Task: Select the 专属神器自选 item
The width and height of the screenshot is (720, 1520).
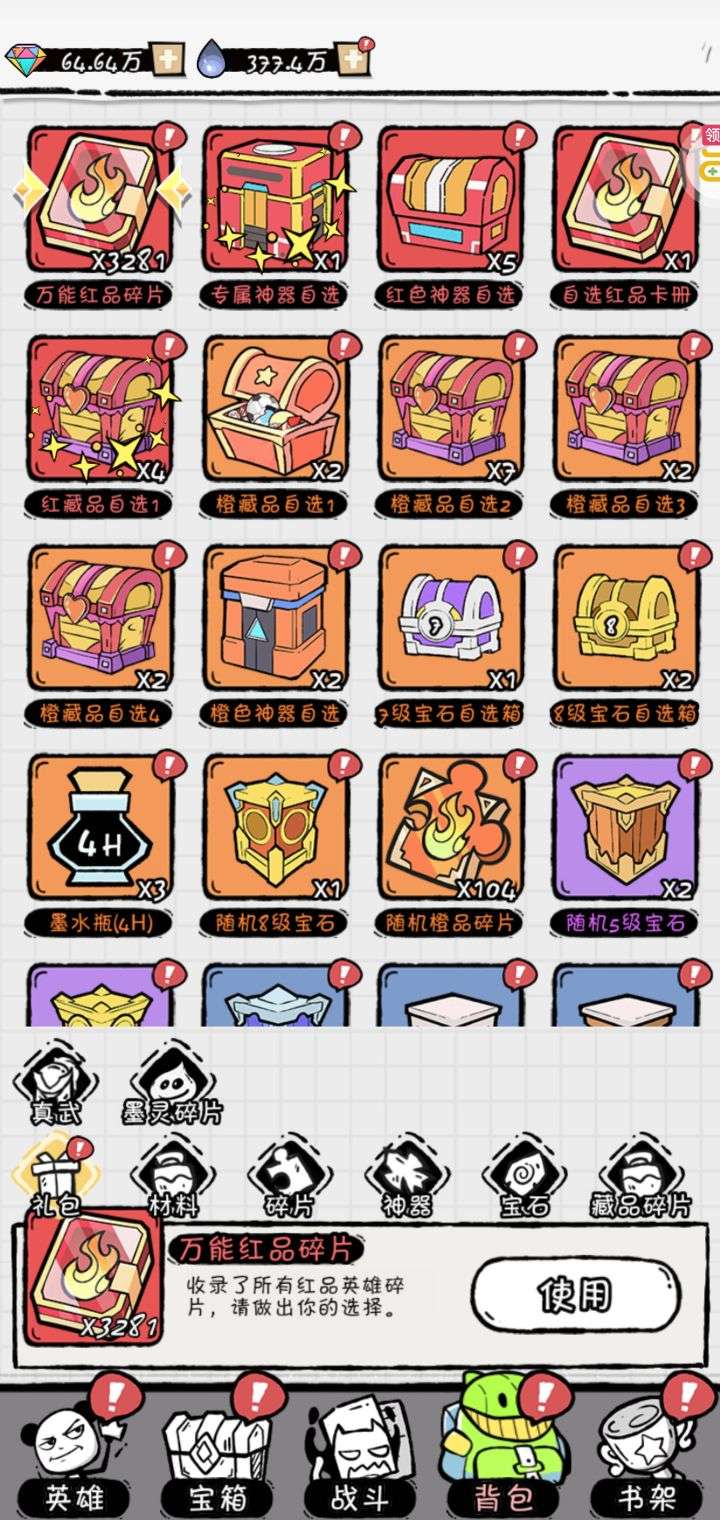Action: click(276, 203)
